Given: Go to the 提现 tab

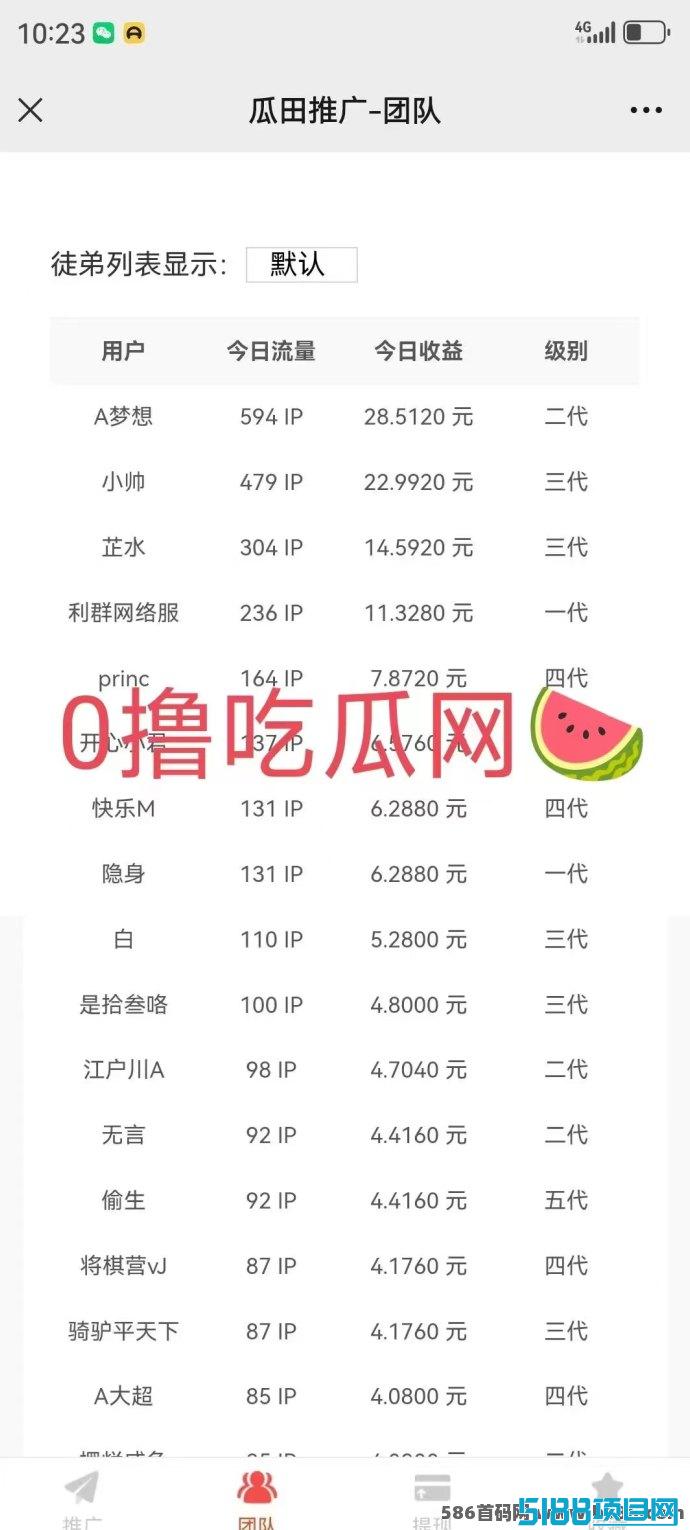Looking at the screenshot, I should 432,1499.
